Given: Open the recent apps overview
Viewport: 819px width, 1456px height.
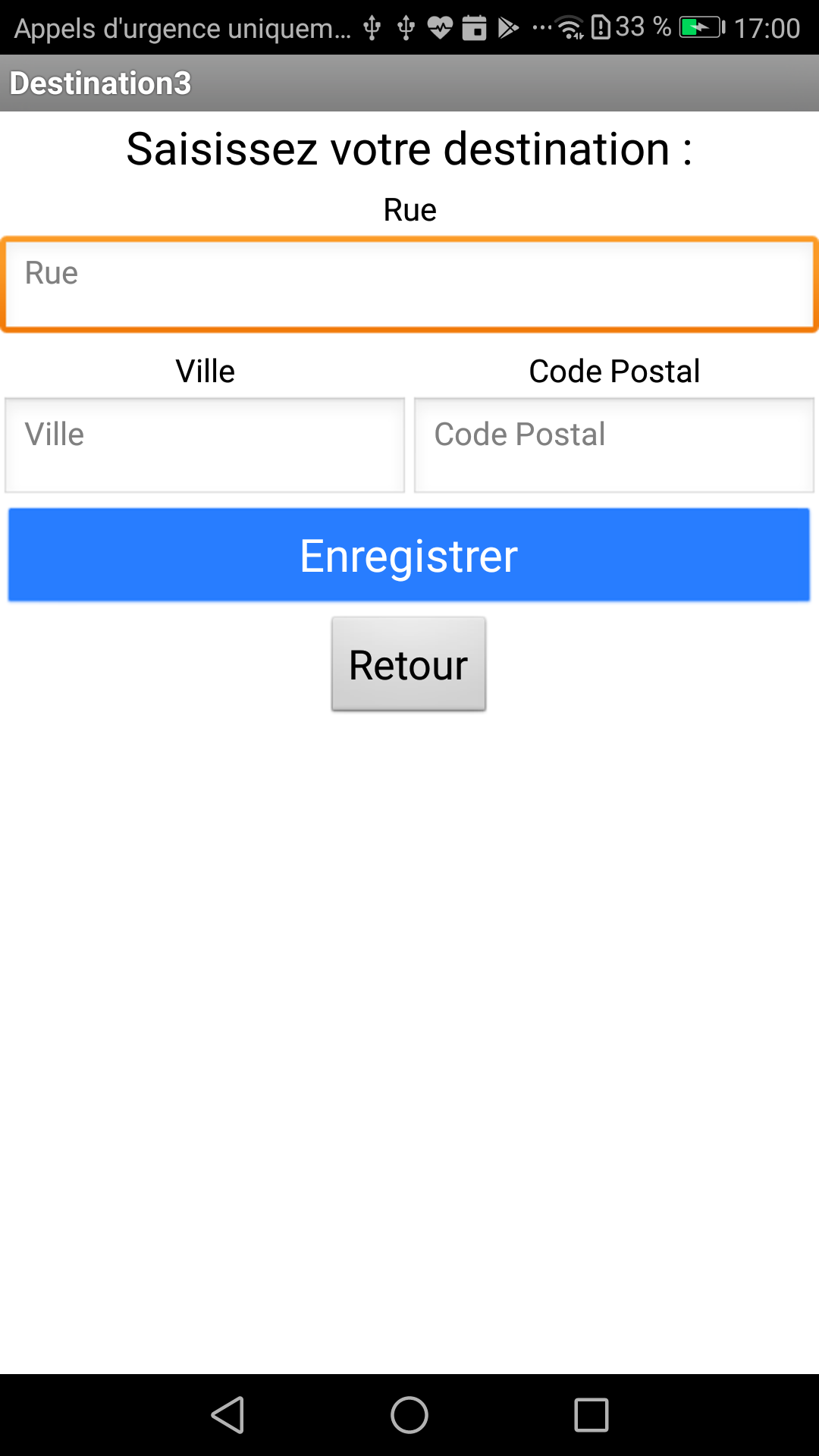Looking at the screenshot, I should (591, 1415).
